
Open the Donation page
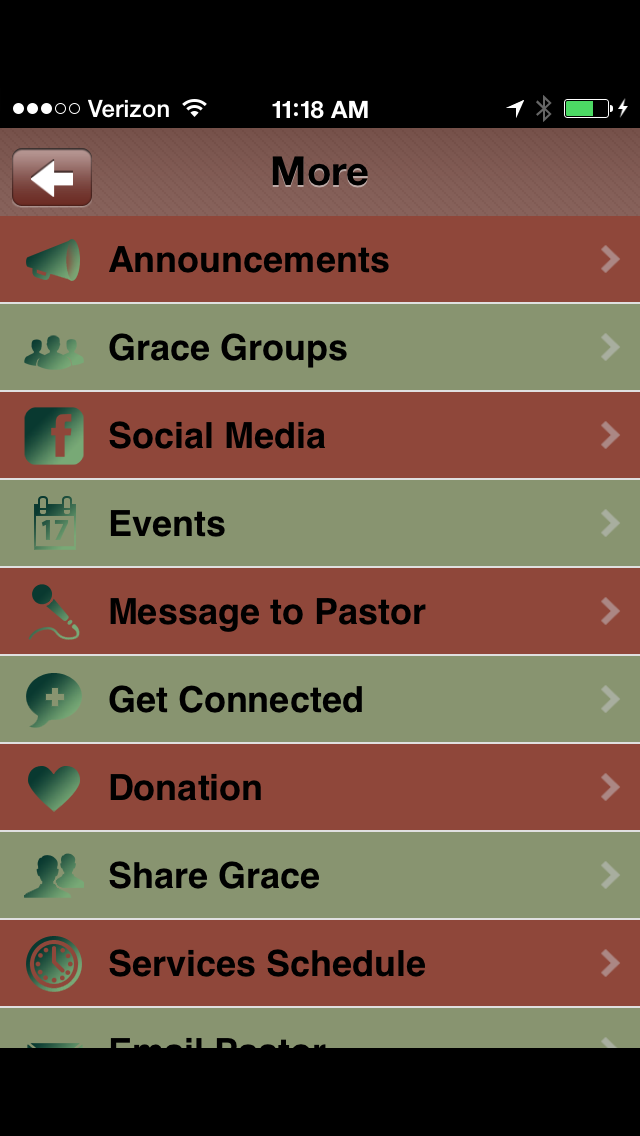click(x=320, y=788)
